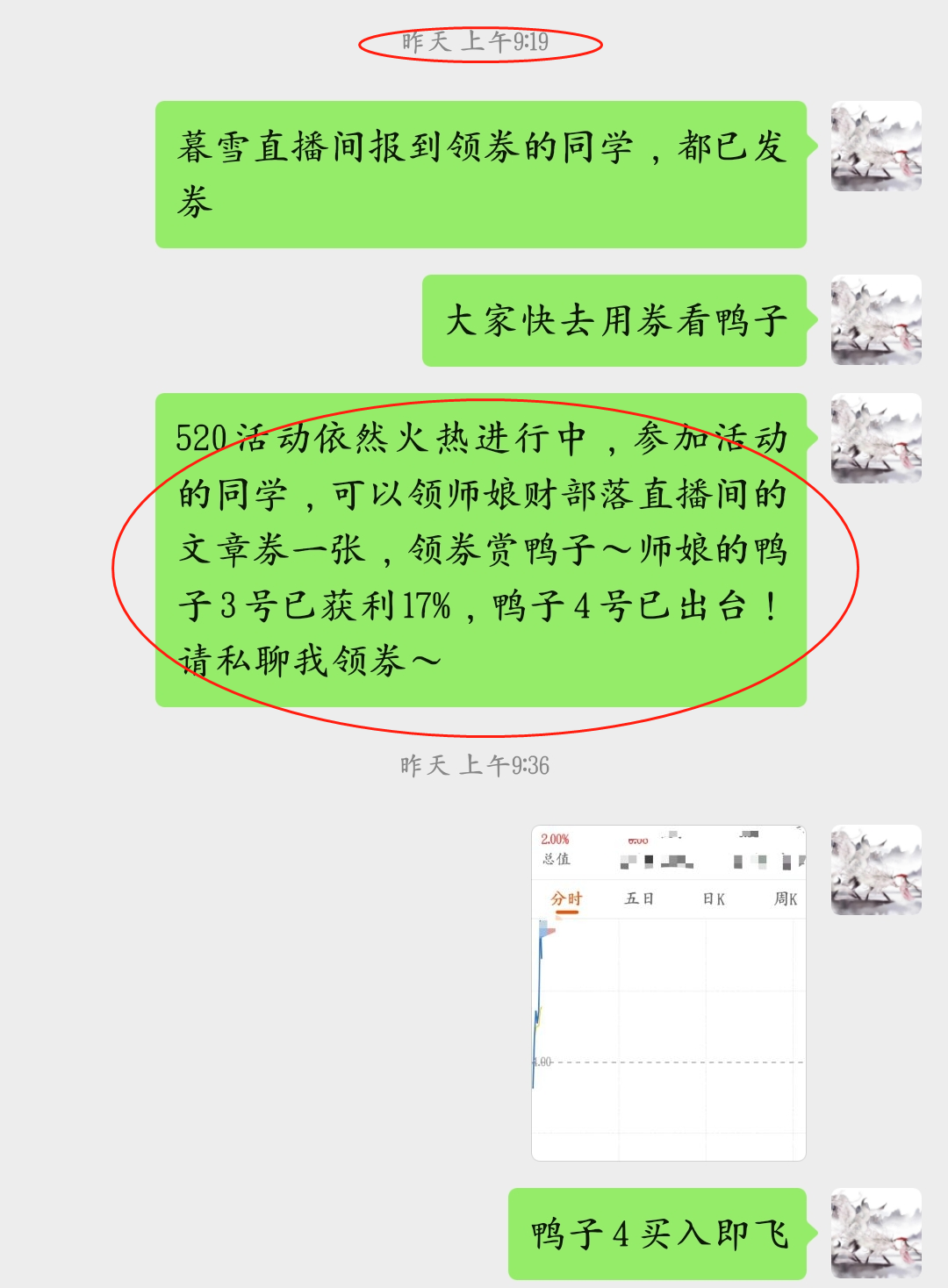Open avatar next to '暮雪直播间报到' message
The image size is (948, 1288).
coord(876,147)
